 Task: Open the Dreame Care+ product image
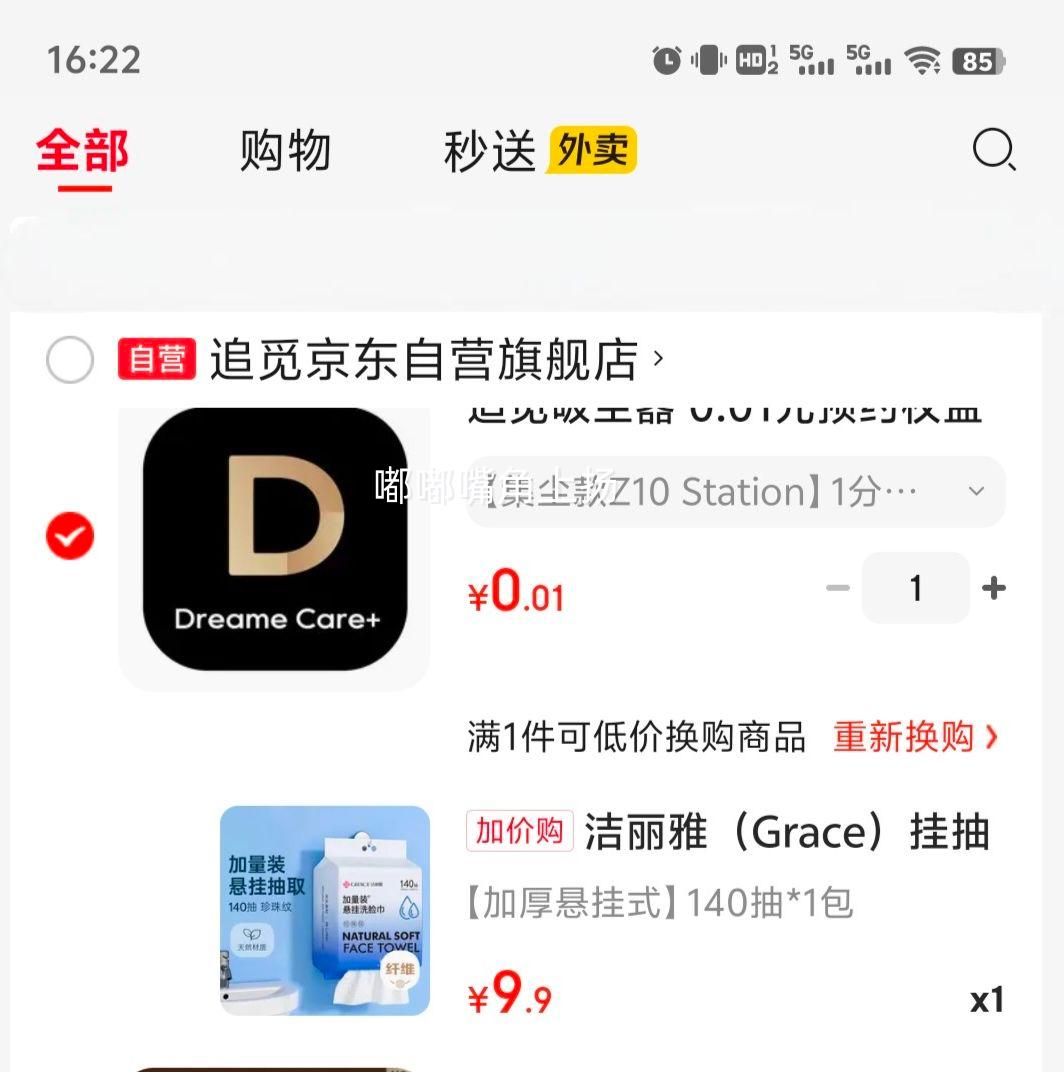pos(275,540)
